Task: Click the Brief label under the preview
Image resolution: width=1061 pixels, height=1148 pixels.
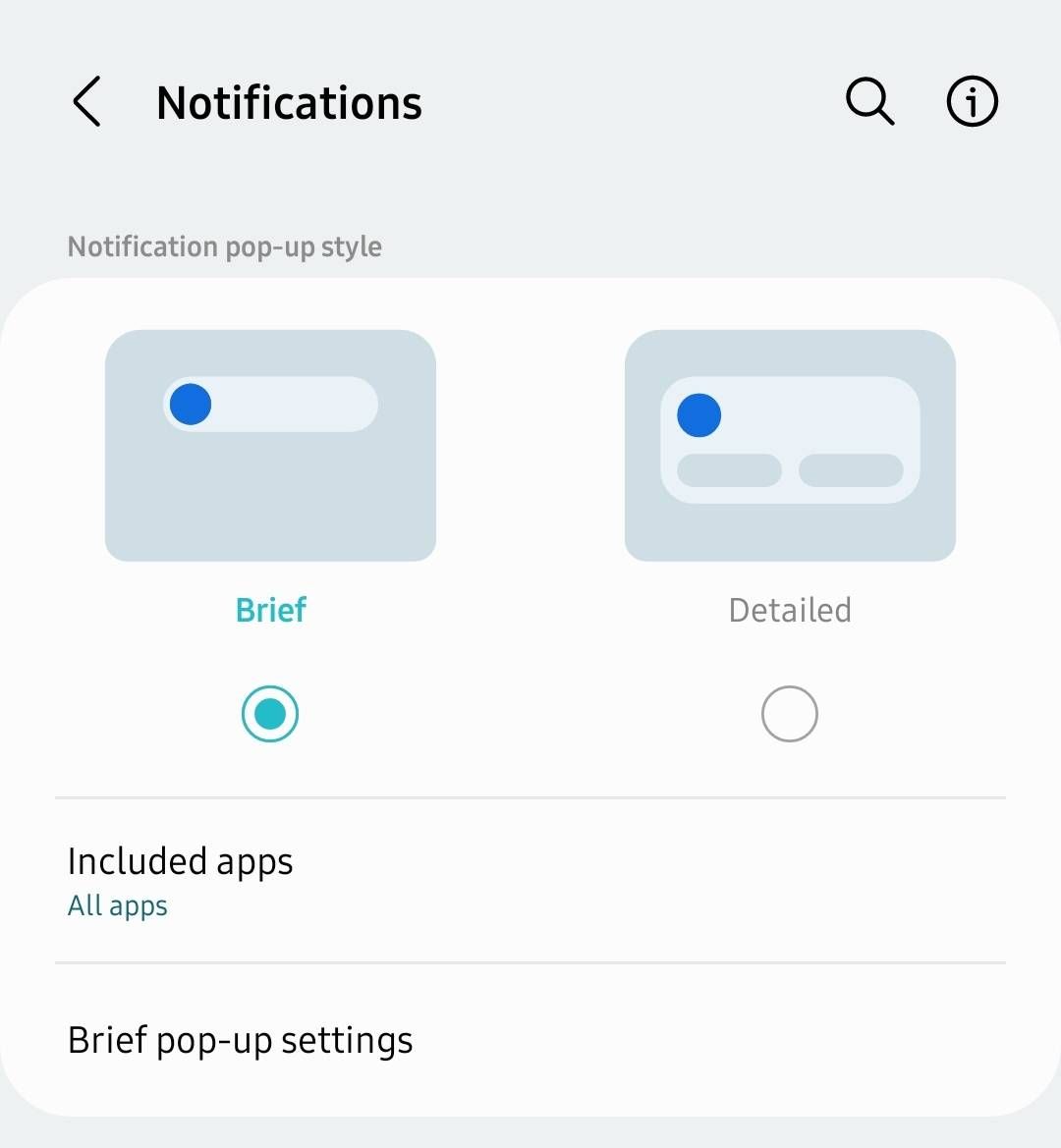Action: pyautogui.click(x=270, y=609)
